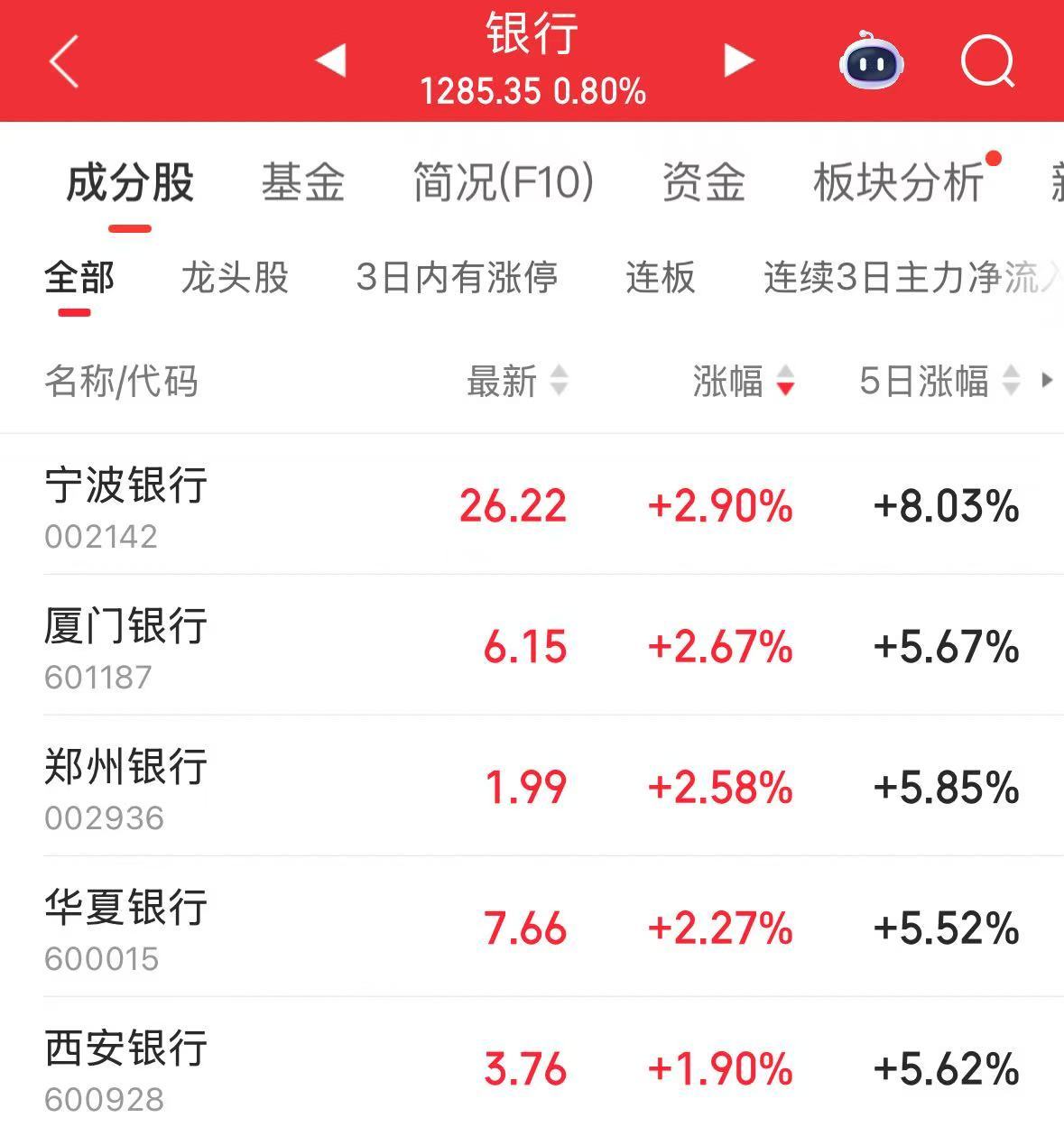This screenshot has height=1136, width=1064.
Task: Select the 成分股 tab
Action: pyautogui.click(x=130, y=183)
